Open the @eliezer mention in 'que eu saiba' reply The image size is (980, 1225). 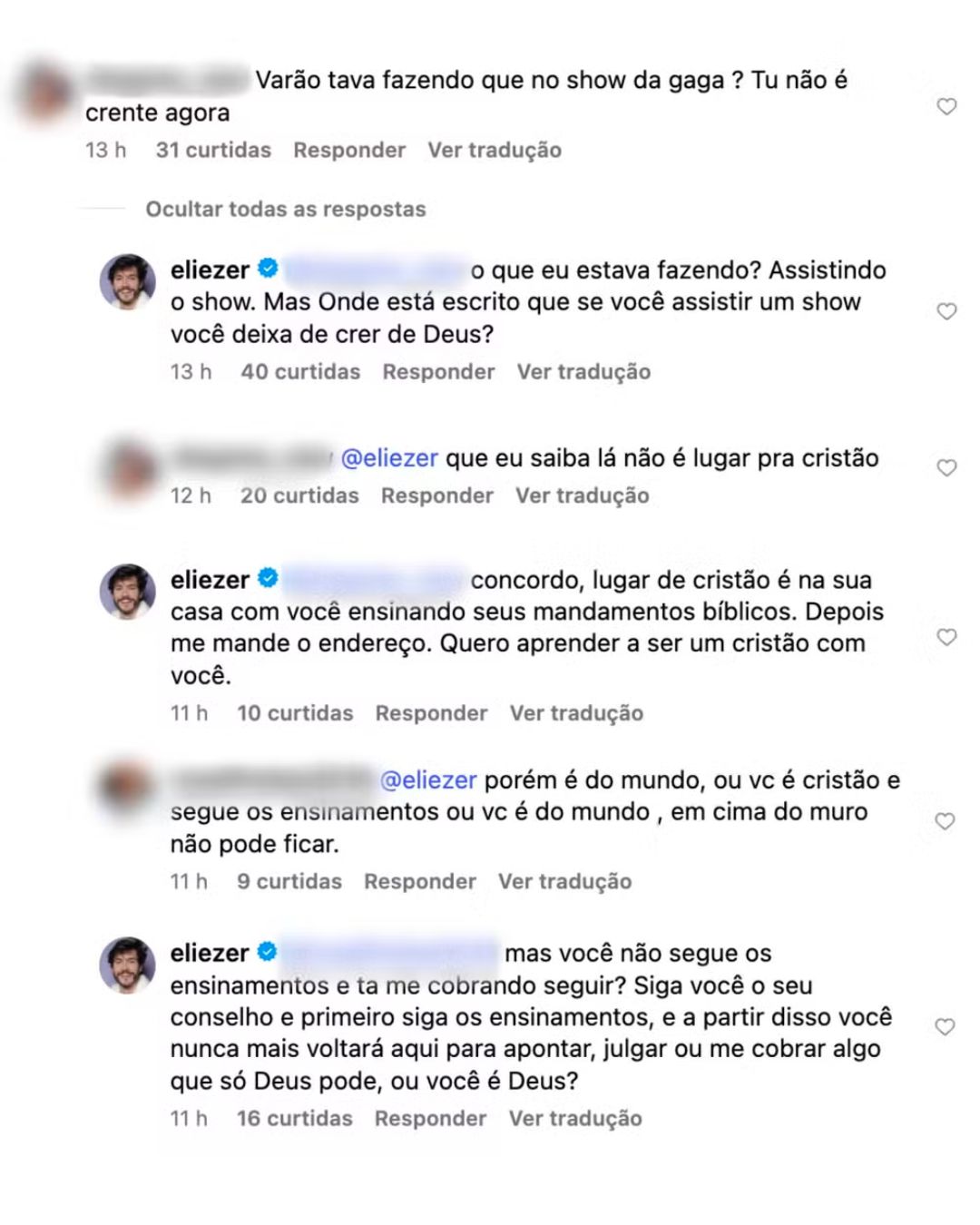tap(389, 458)
